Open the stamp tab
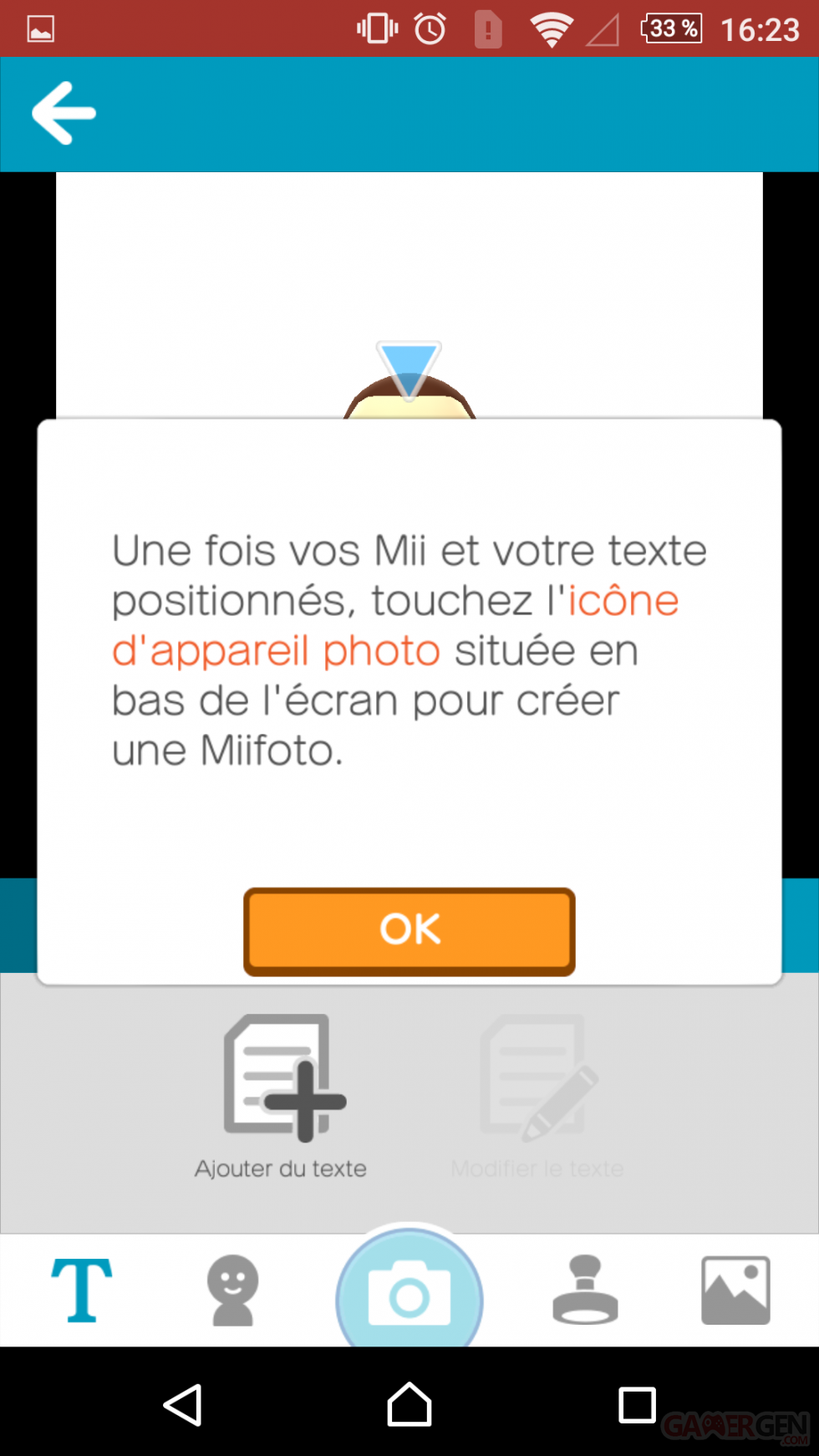 pos(585,1290)
